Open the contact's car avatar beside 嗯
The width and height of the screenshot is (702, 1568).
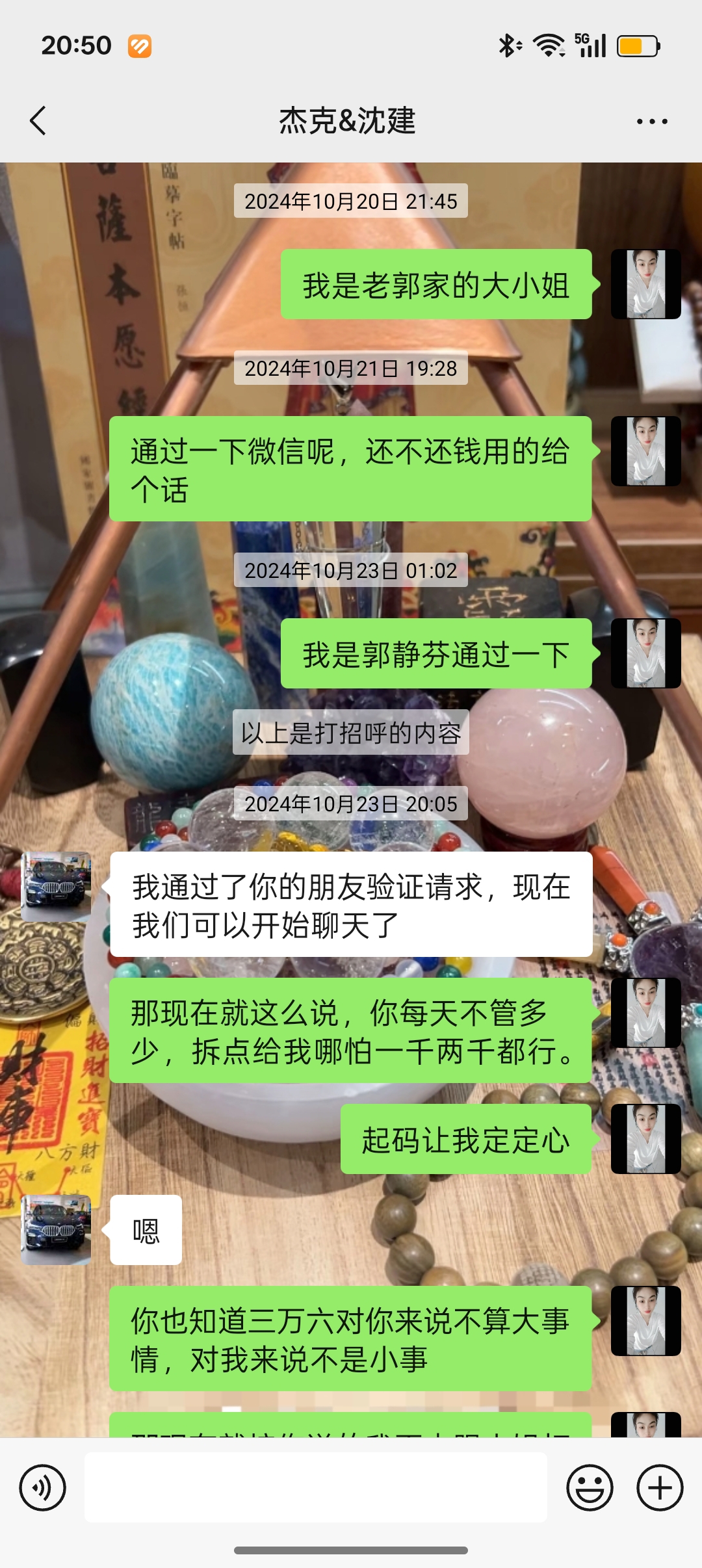click(56, 1230)
